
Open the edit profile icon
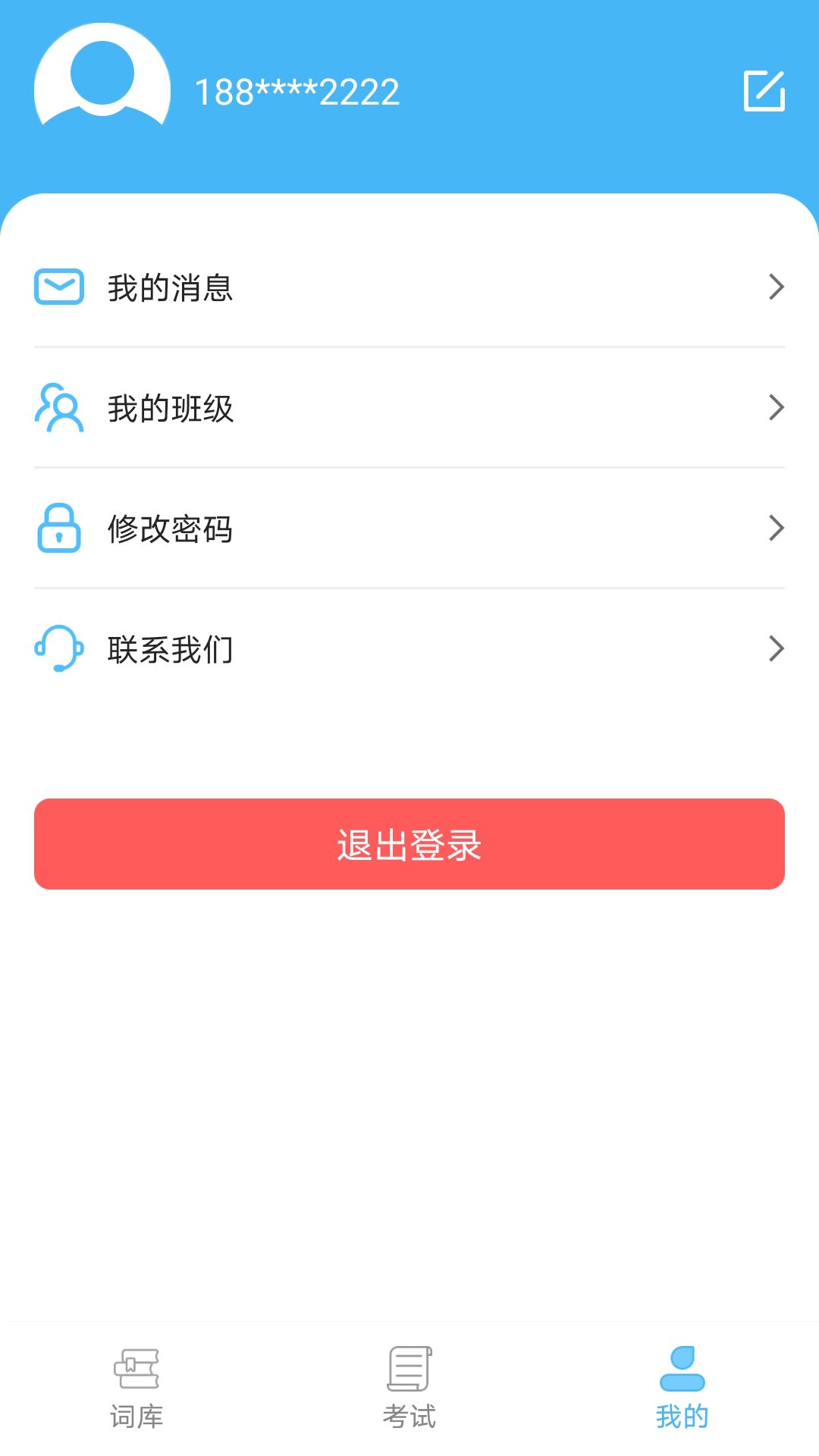[x=764, y=91]
